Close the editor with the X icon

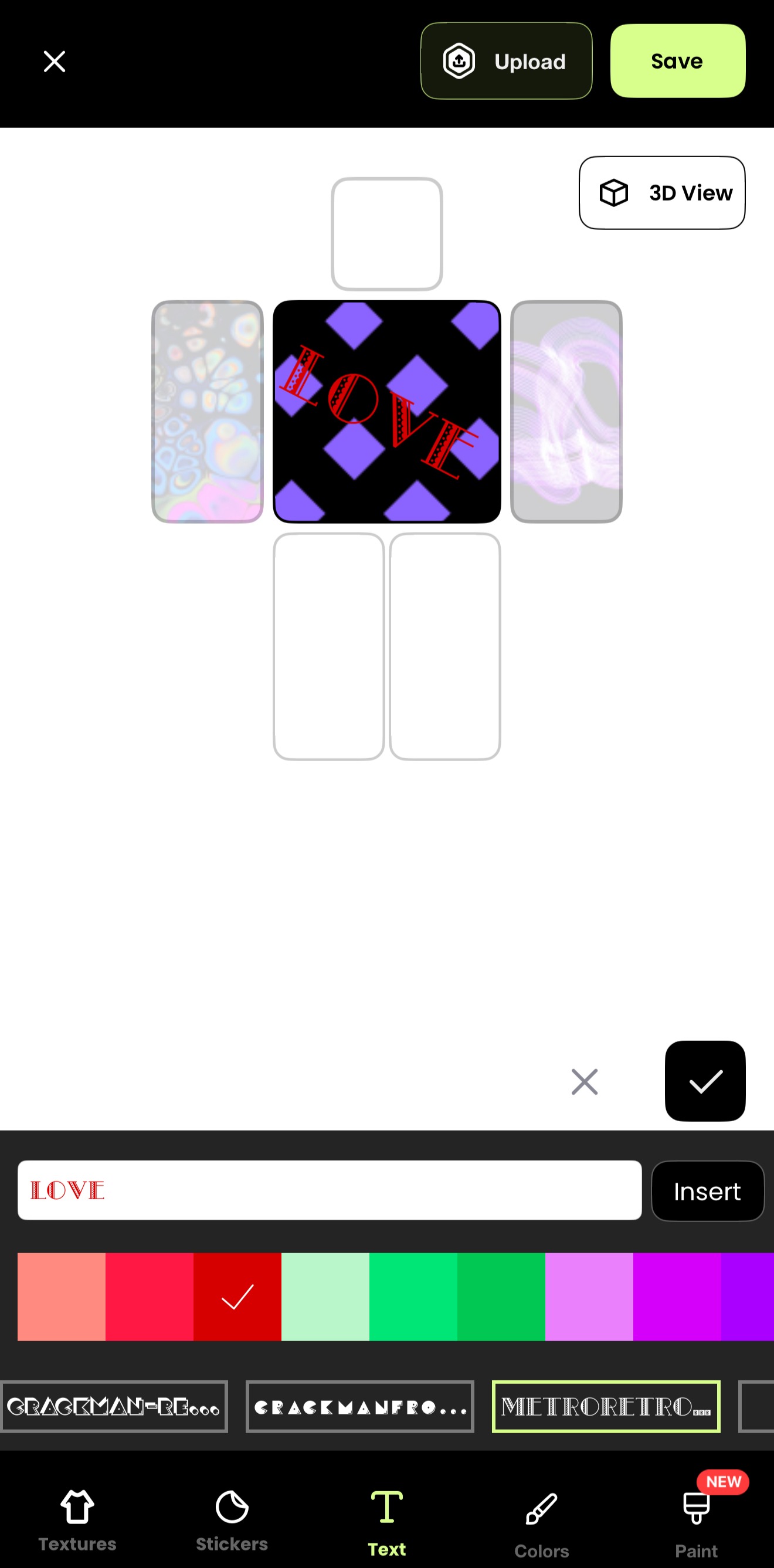(x=54, y=62)
